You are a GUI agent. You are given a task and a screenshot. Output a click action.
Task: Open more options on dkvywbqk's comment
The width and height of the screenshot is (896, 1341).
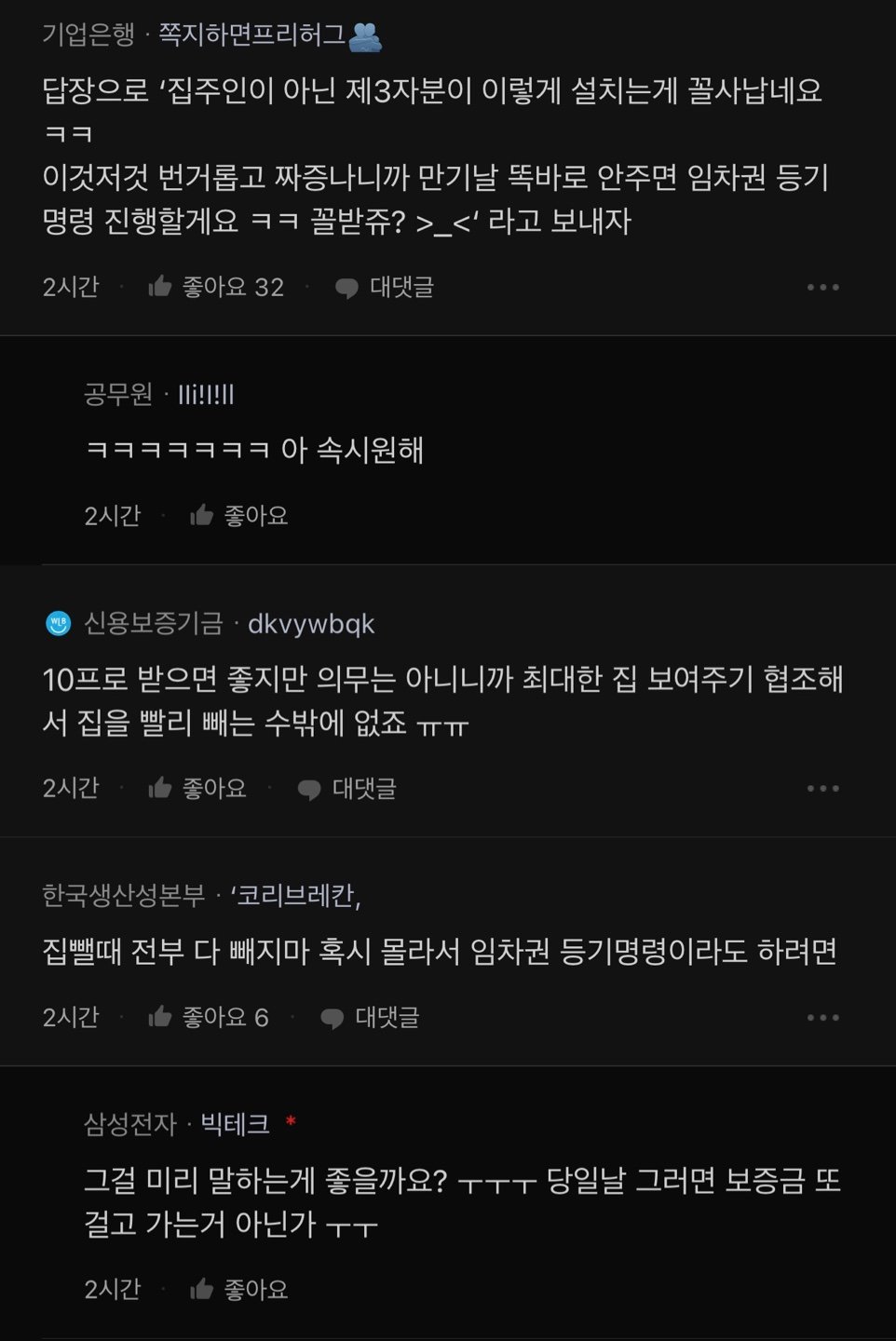click(x=823, y=789)
